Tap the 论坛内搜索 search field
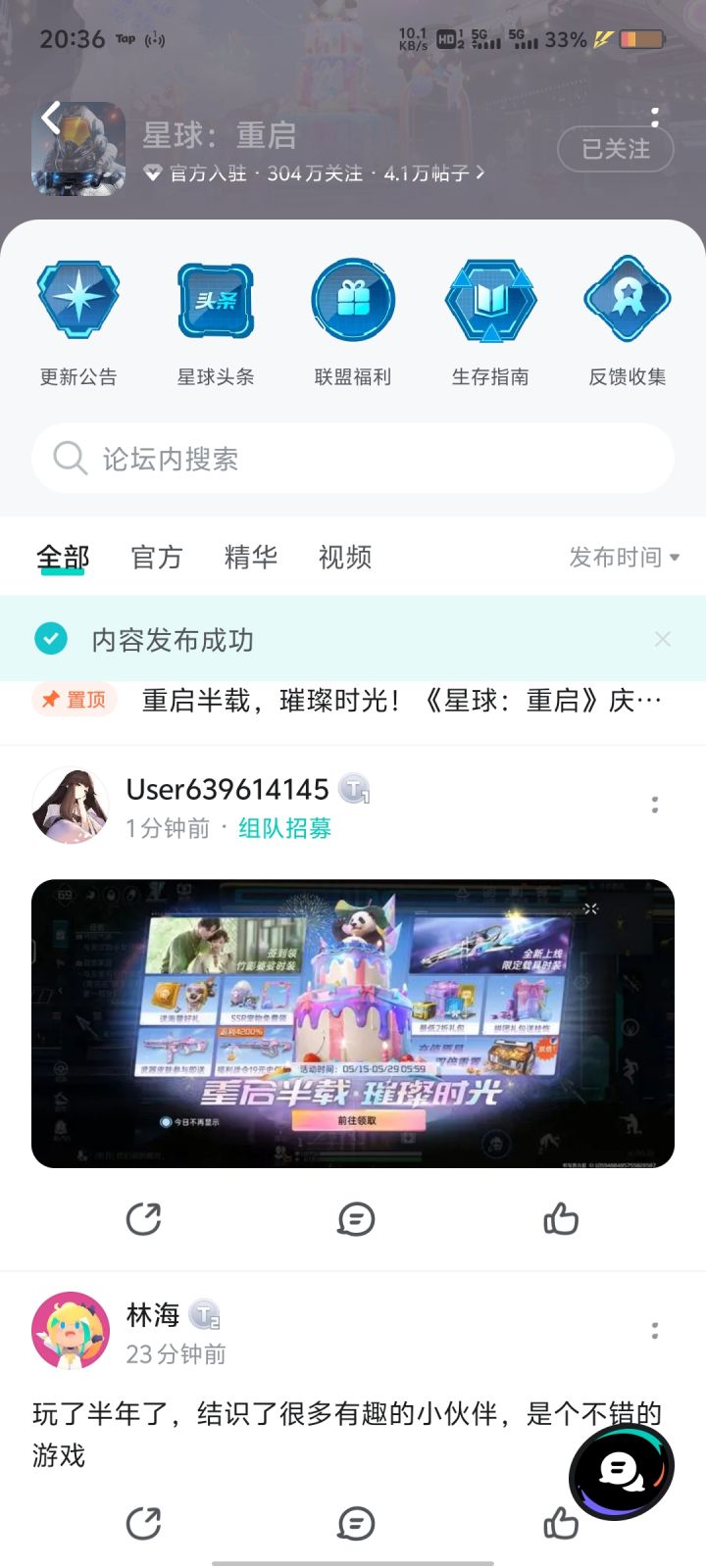706x1568 pixels. click(353, 458)
